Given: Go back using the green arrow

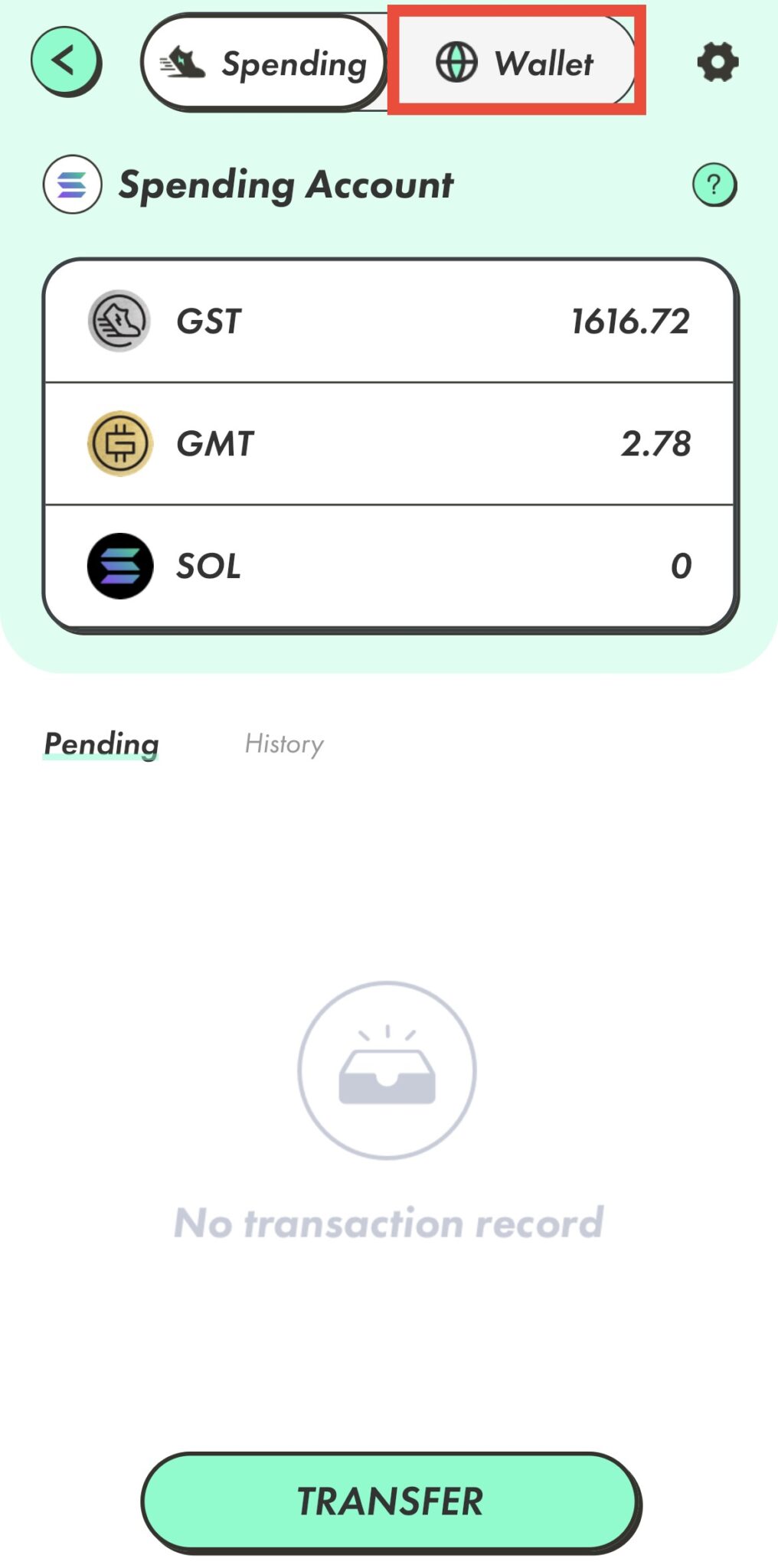Looking at the screenshot, I should [x=65, y=61].
